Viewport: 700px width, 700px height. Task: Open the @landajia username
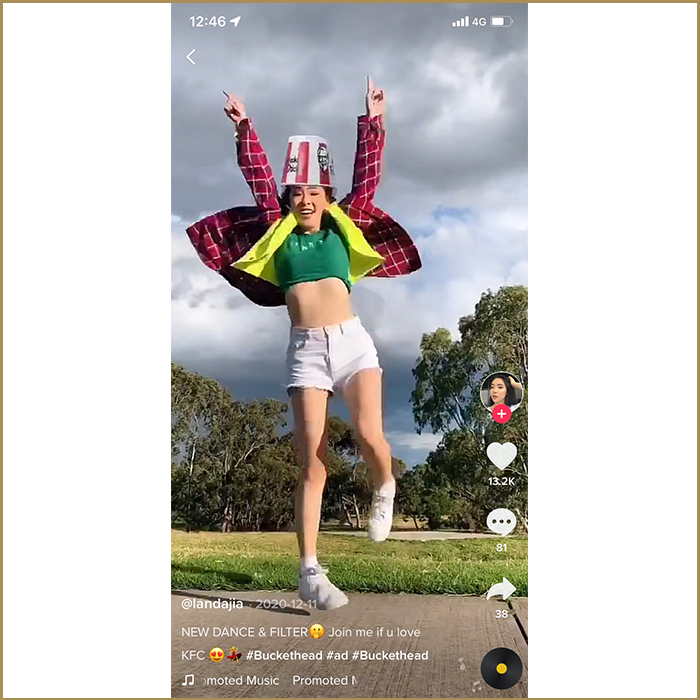coord(212,604)
